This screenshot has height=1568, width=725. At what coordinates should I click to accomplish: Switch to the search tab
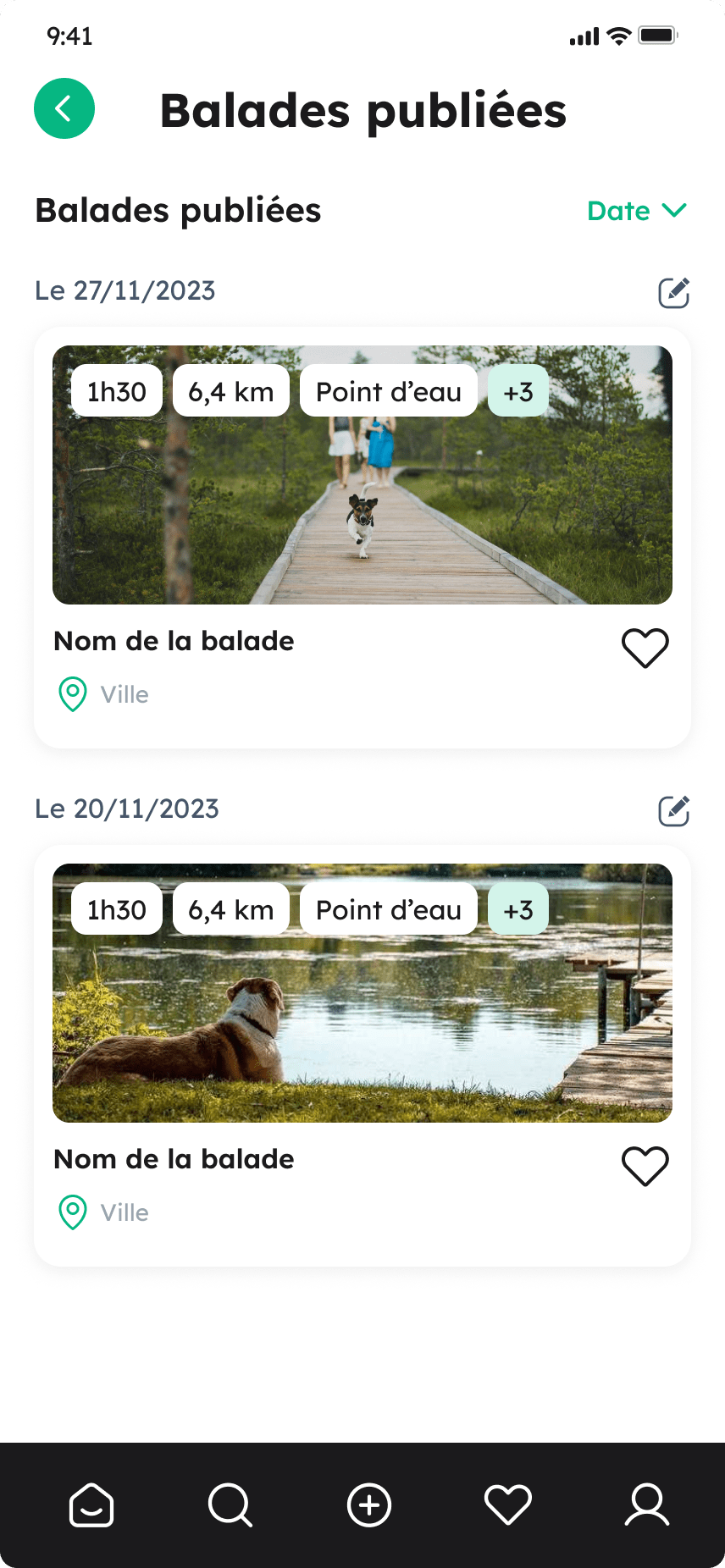click(x=230, y=1505)
